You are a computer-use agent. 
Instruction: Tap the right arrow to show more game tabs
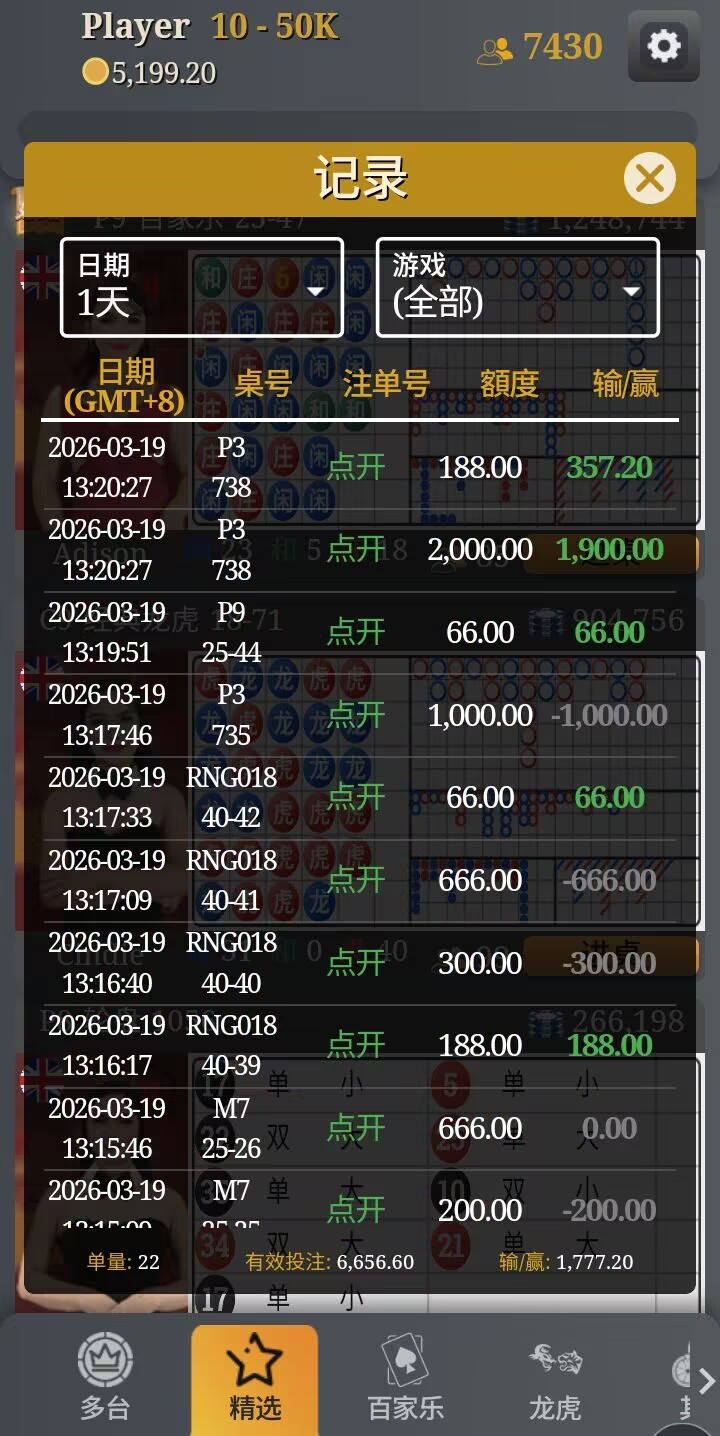point(707,1381)
